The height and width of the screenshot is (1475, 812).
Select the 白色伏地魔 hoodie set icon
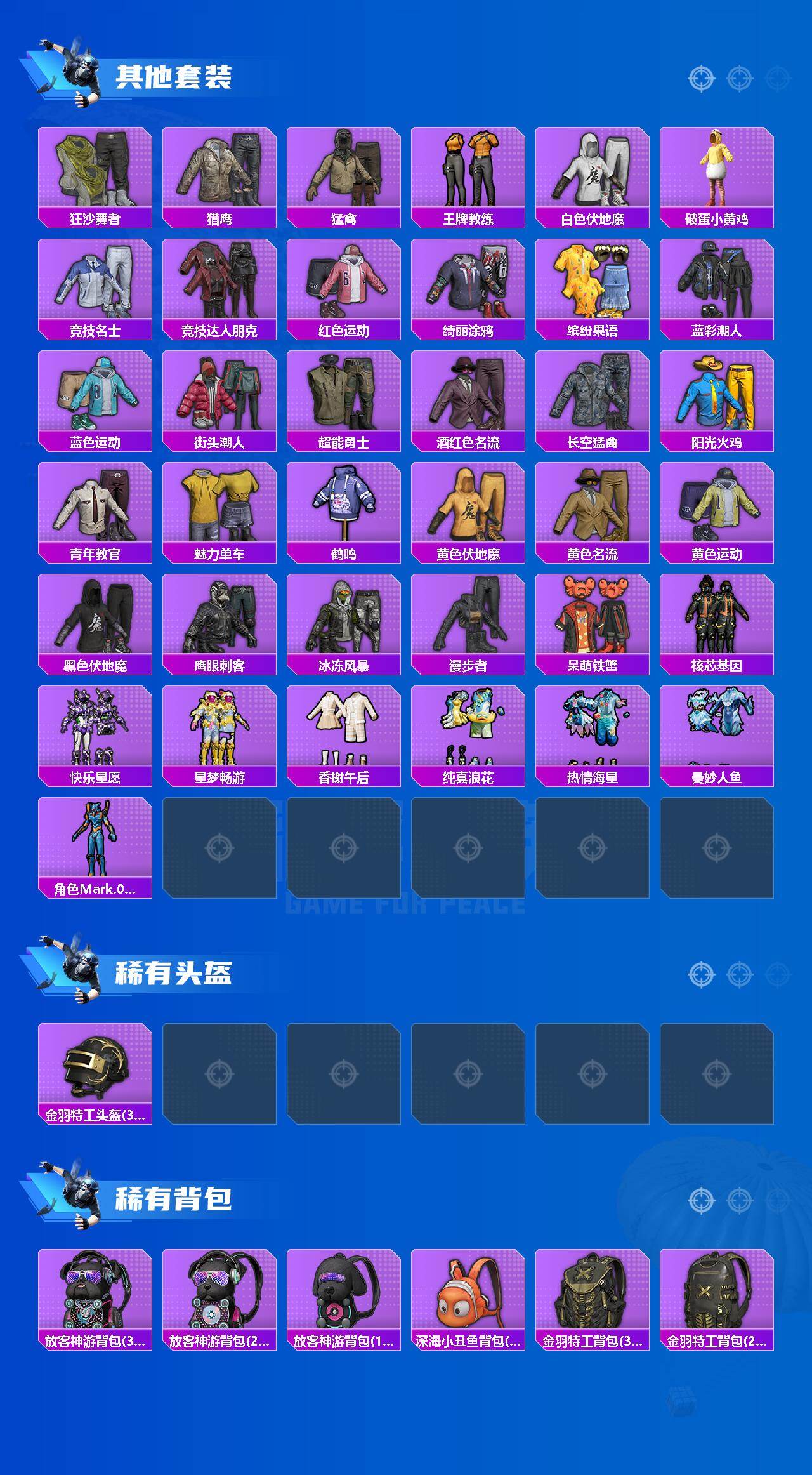(x=593, y=170)
